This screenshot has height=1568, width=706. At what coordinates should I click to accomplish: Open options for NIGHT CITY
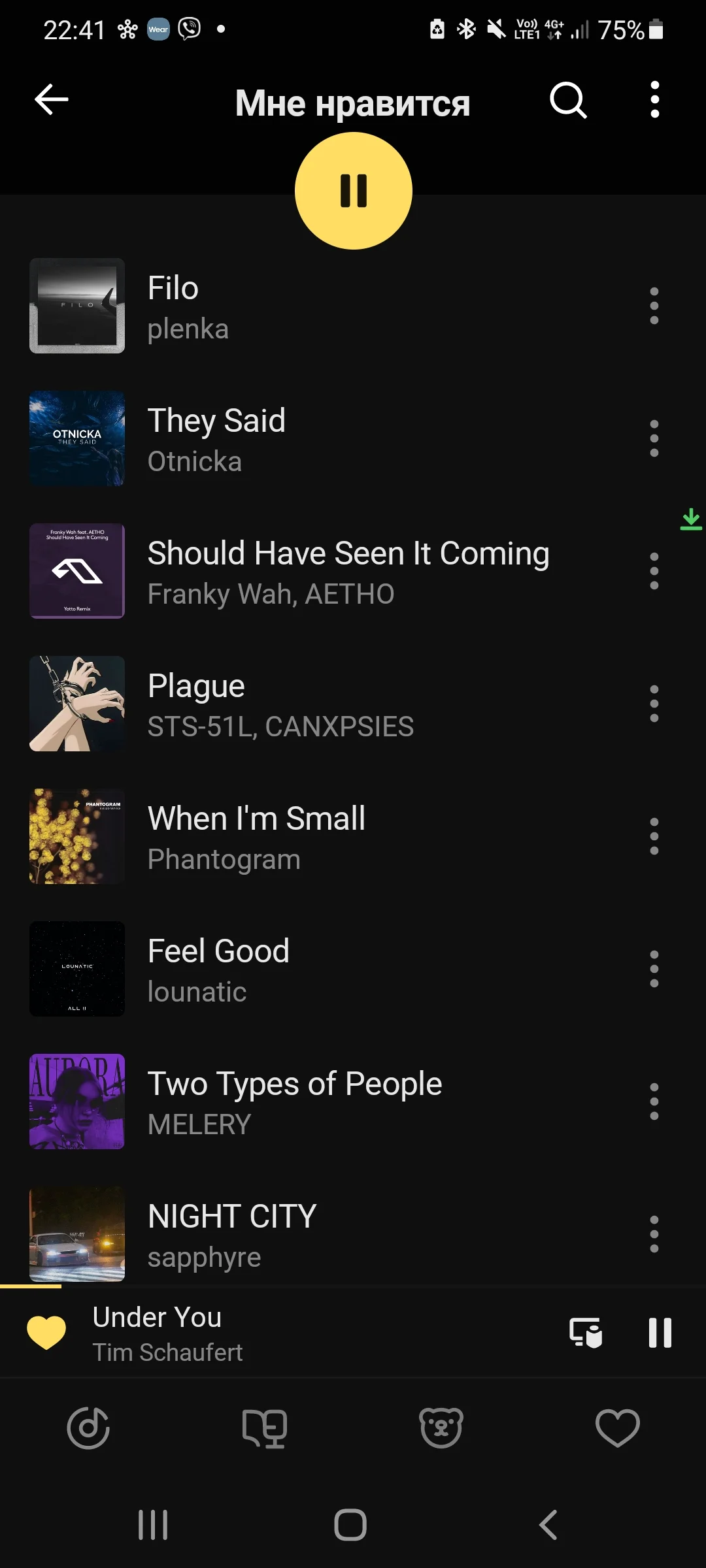(x=654, y=1234)
